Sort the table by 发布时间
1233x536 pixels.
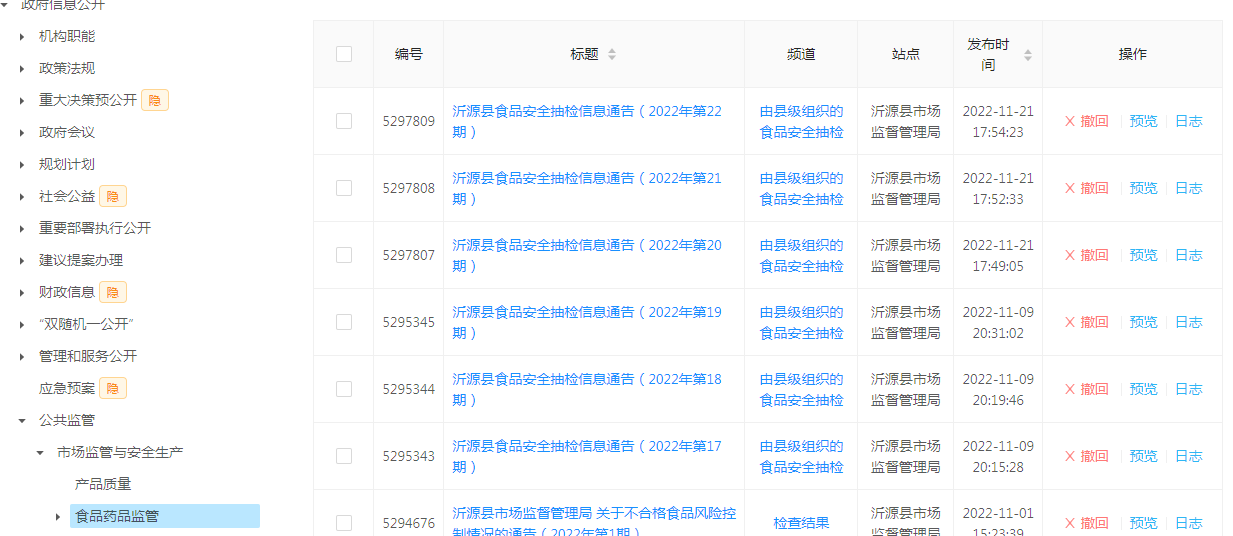pyautogui.click(x=1027, y=54)
